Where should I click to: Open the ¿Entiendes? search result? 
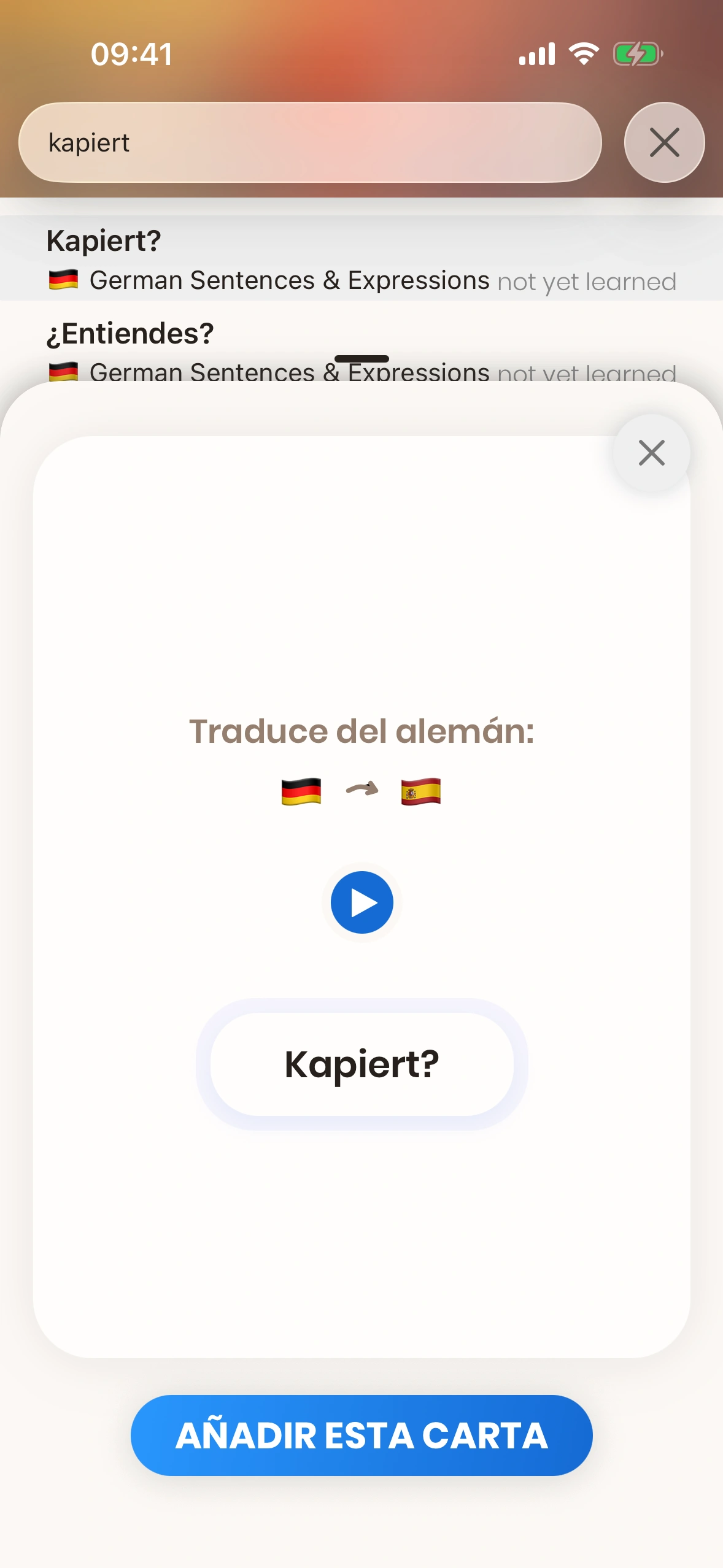[361, 340]
